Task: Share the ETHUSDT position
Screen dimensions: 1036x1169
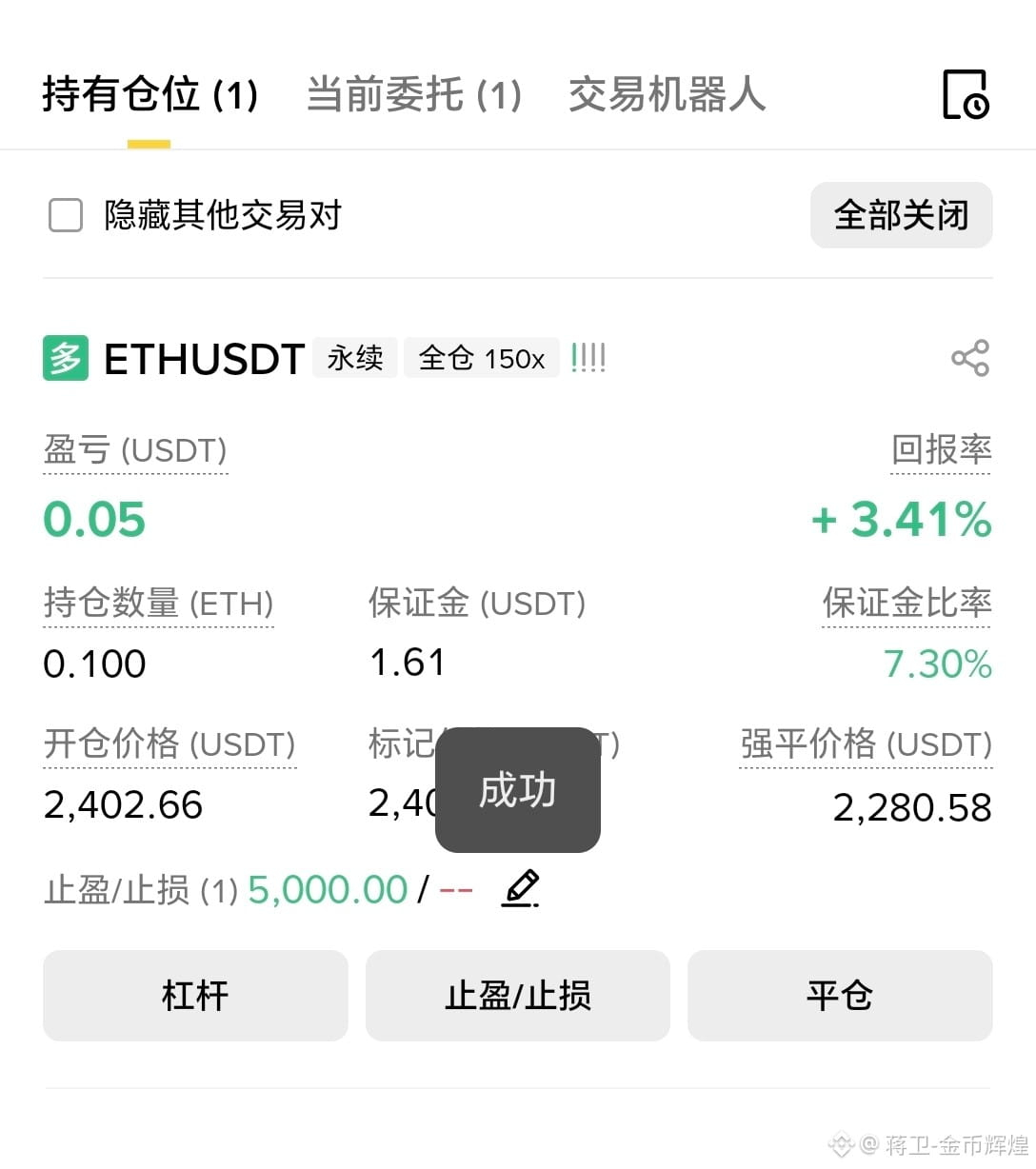Action: [x=970, y=358]
